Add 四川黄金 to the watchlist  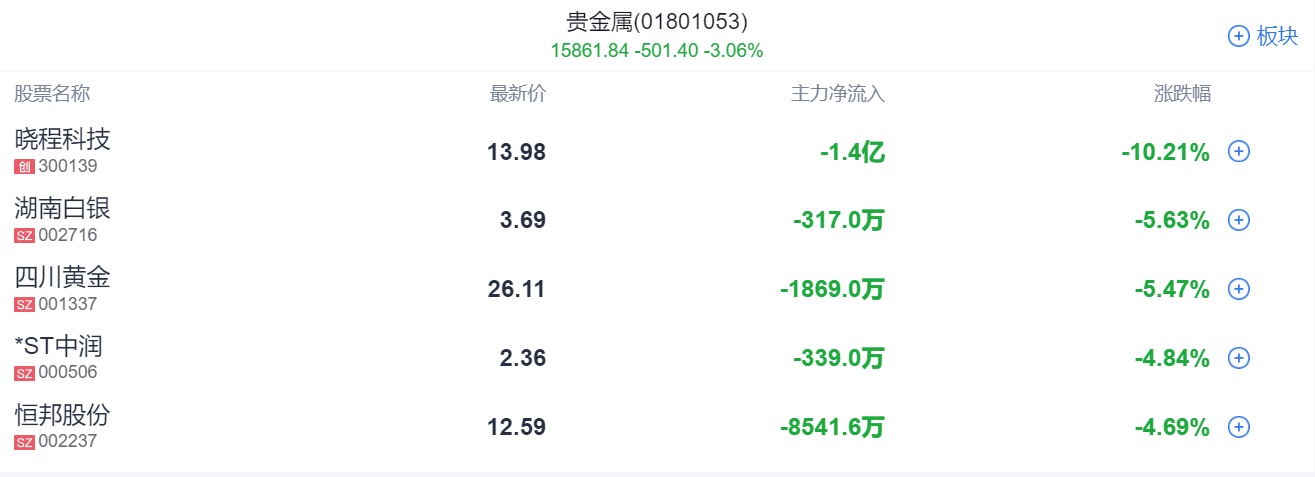pos(1238,289)
